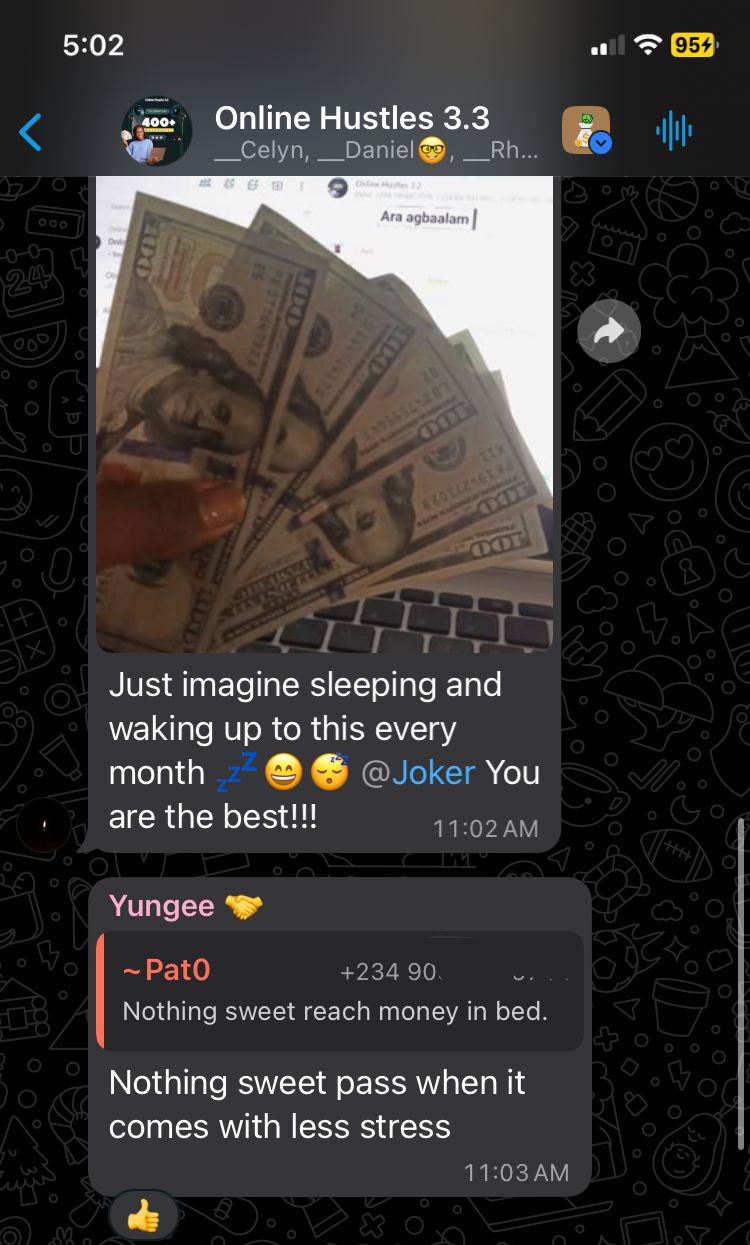Tap the sender avatar beside photo message
Screen dimensions: 750x1245
(44, 827)
